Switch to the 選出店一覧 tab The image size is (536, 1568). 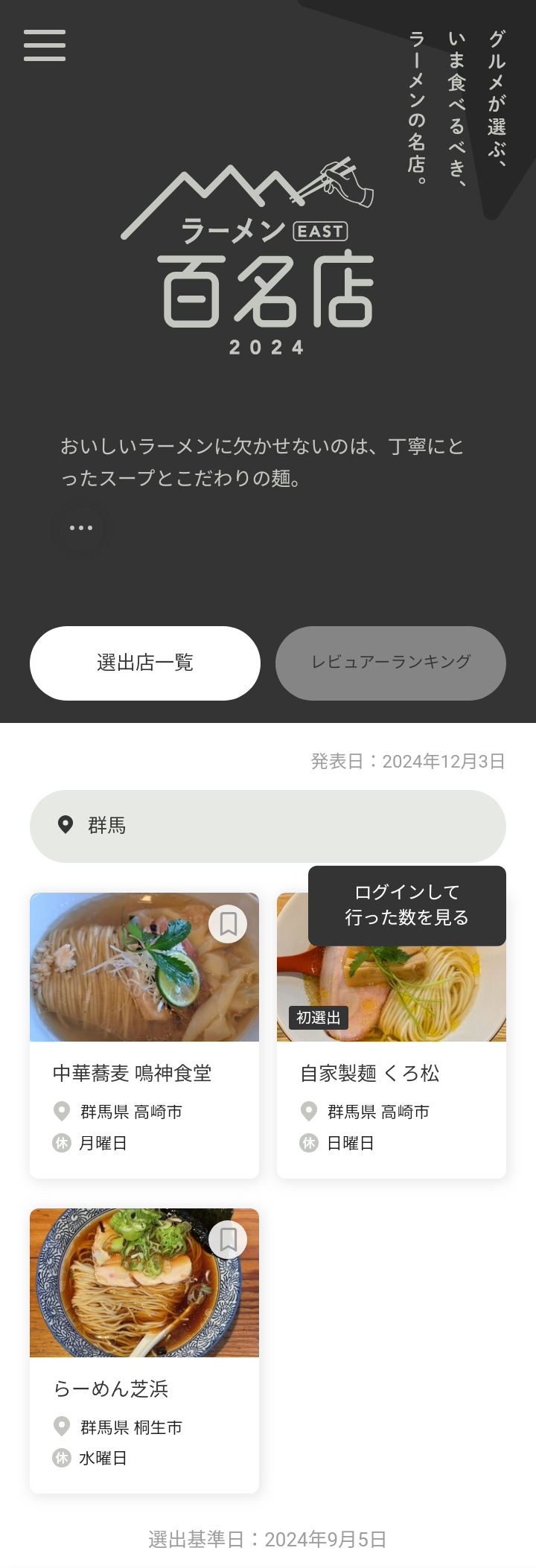coord(144,663)
